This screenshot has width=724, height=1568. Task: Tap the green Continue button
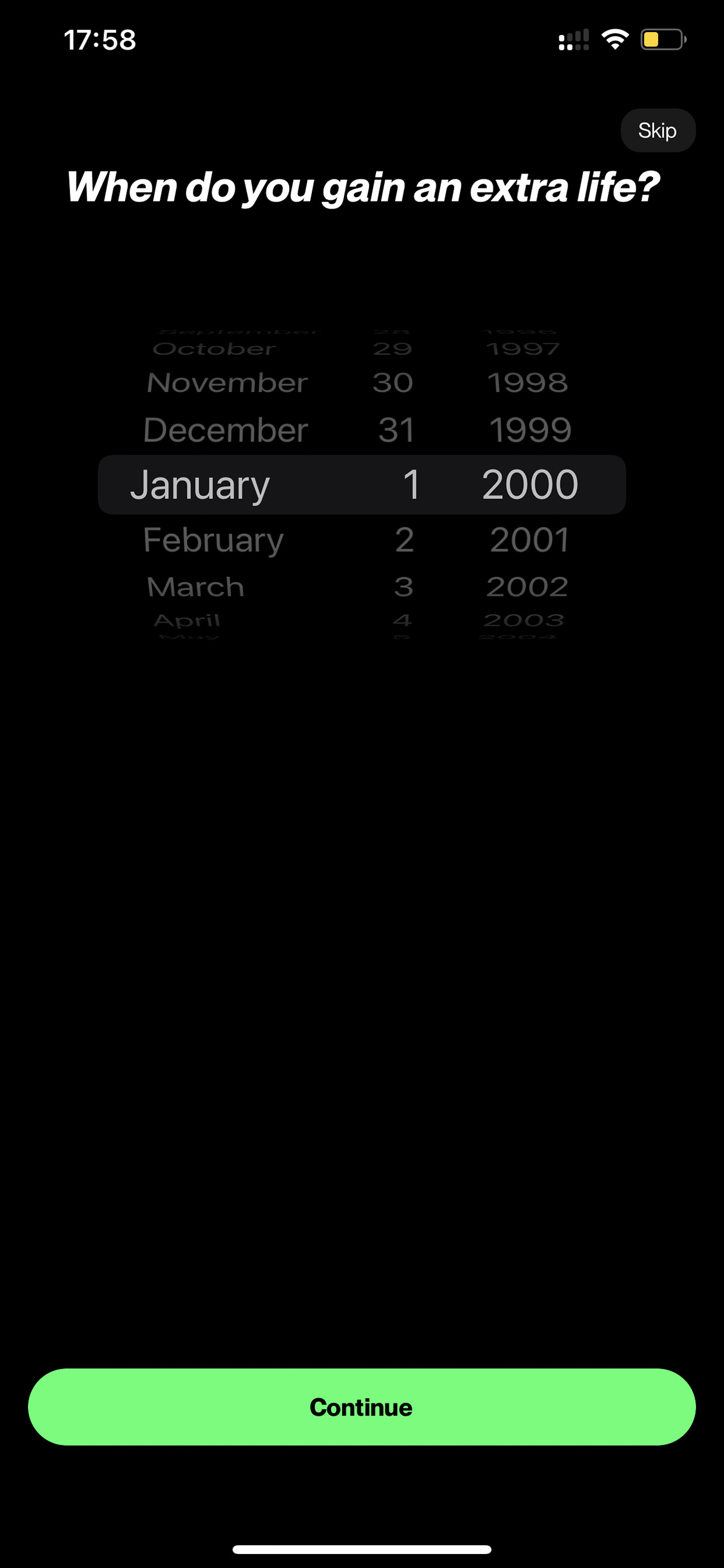(362, 1407)
